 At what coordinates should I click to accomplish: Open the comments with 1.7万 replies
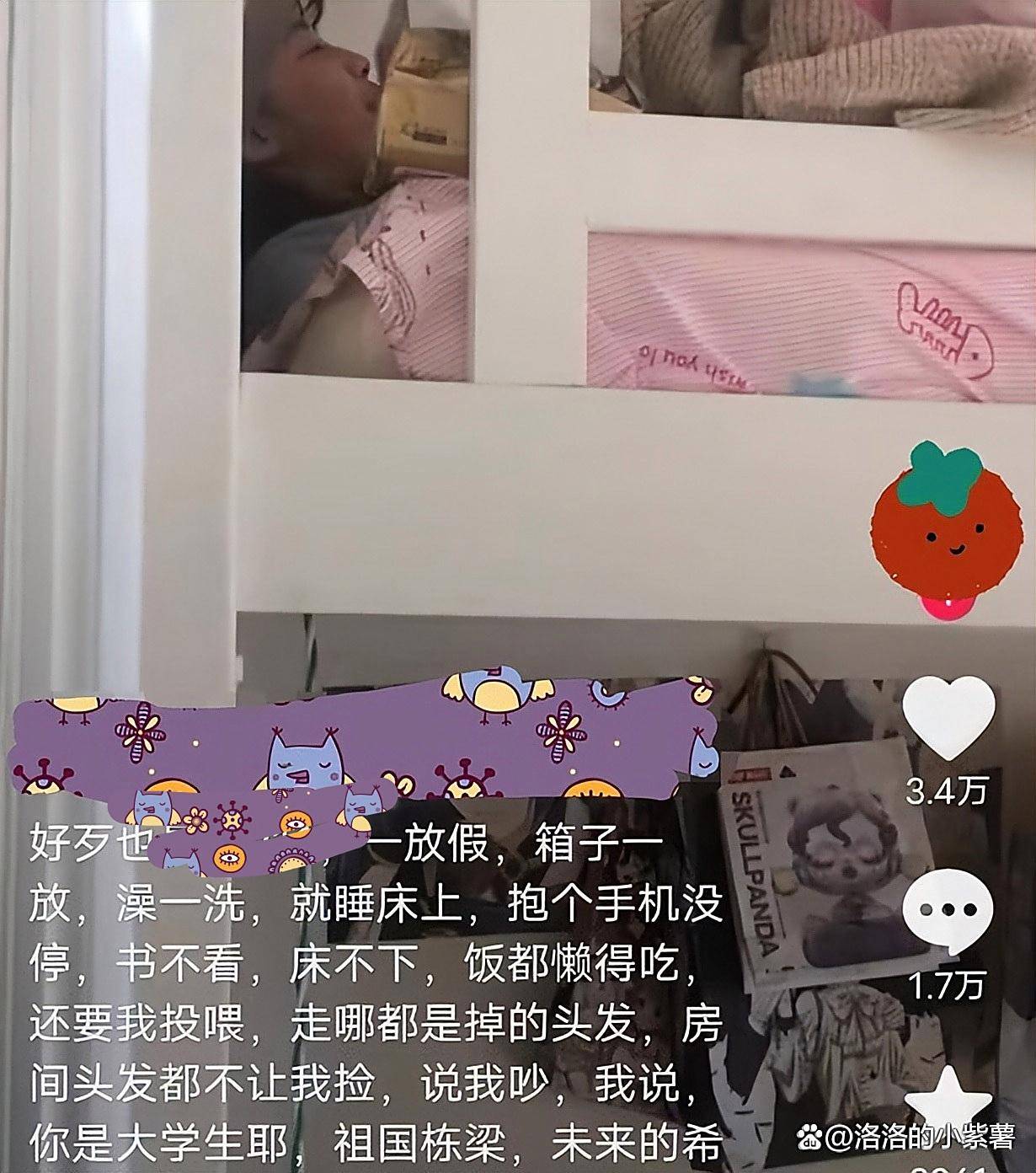[948, 911]
